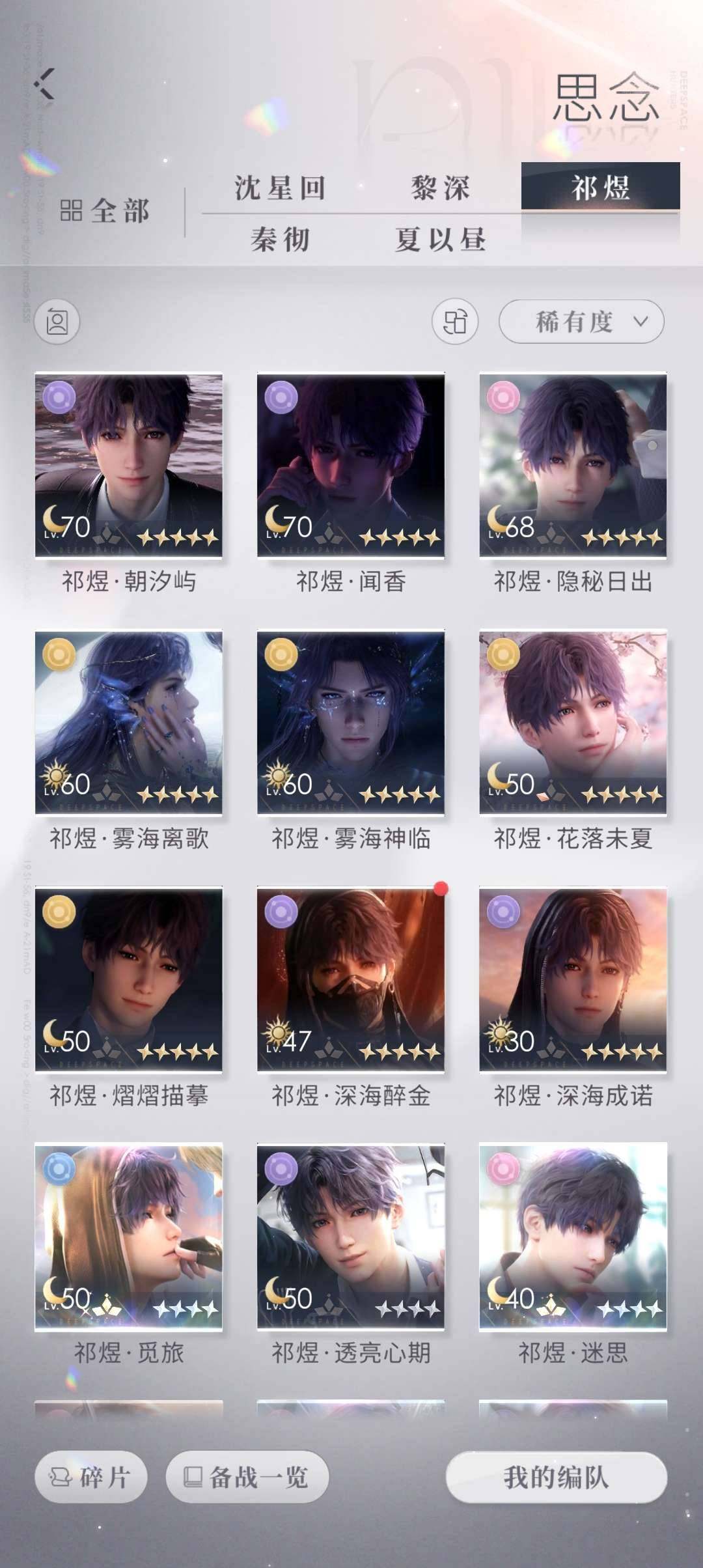Switch to the 沈星回 tab
The height and width of the screenshot is (1568, 703).
pos(280,188)
